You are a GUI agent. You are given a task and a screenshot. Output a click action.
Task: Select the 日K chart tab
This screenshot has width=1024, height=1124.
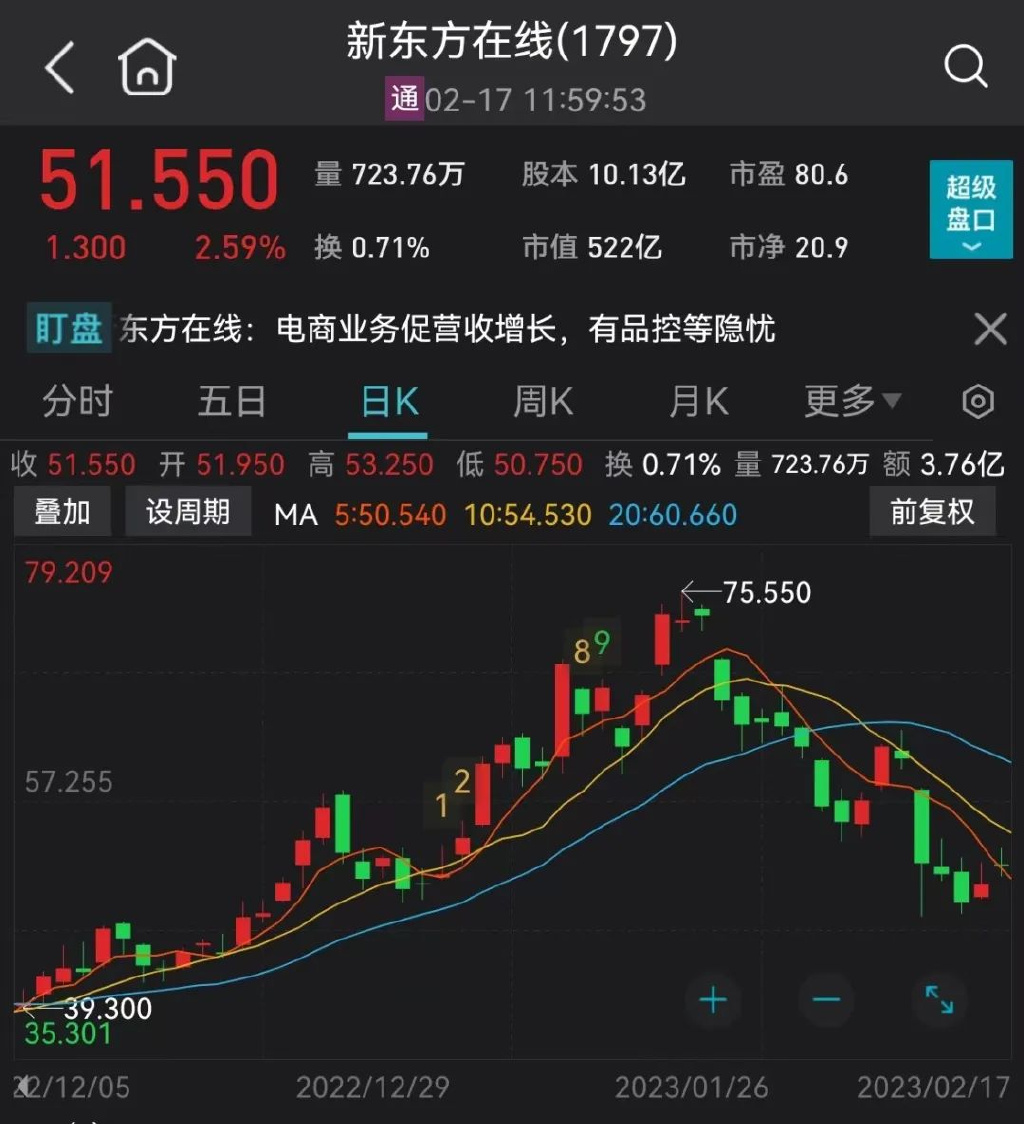[388, 402]
